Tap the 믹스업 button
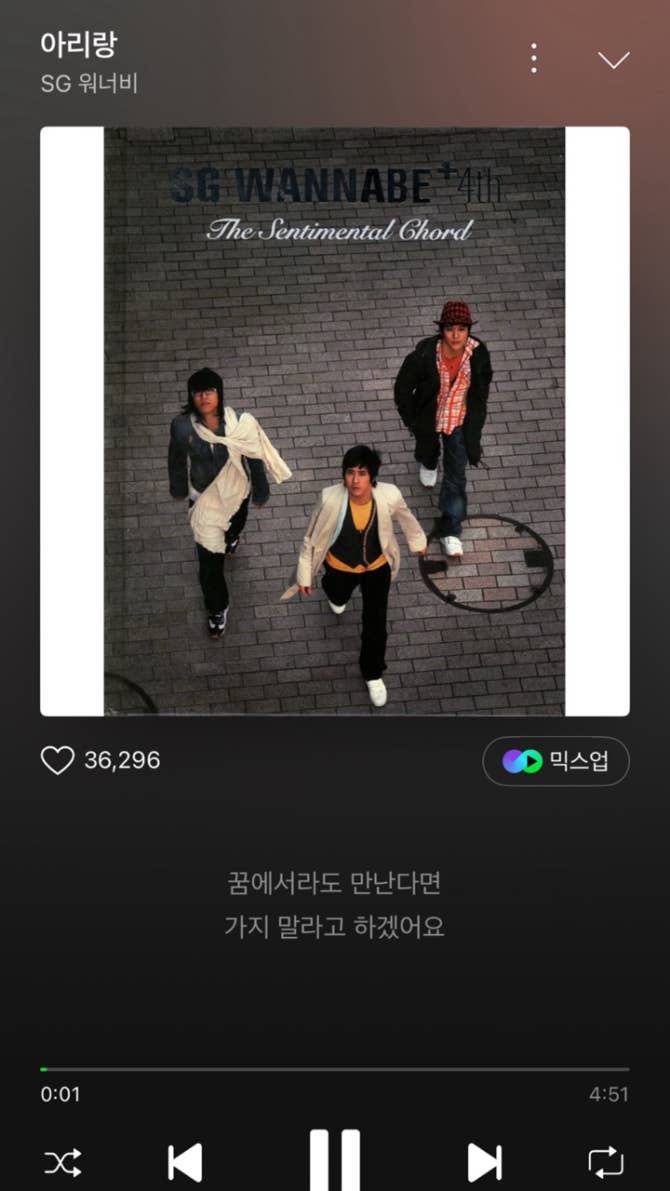The image size is (670, 1191). point(555,761)
